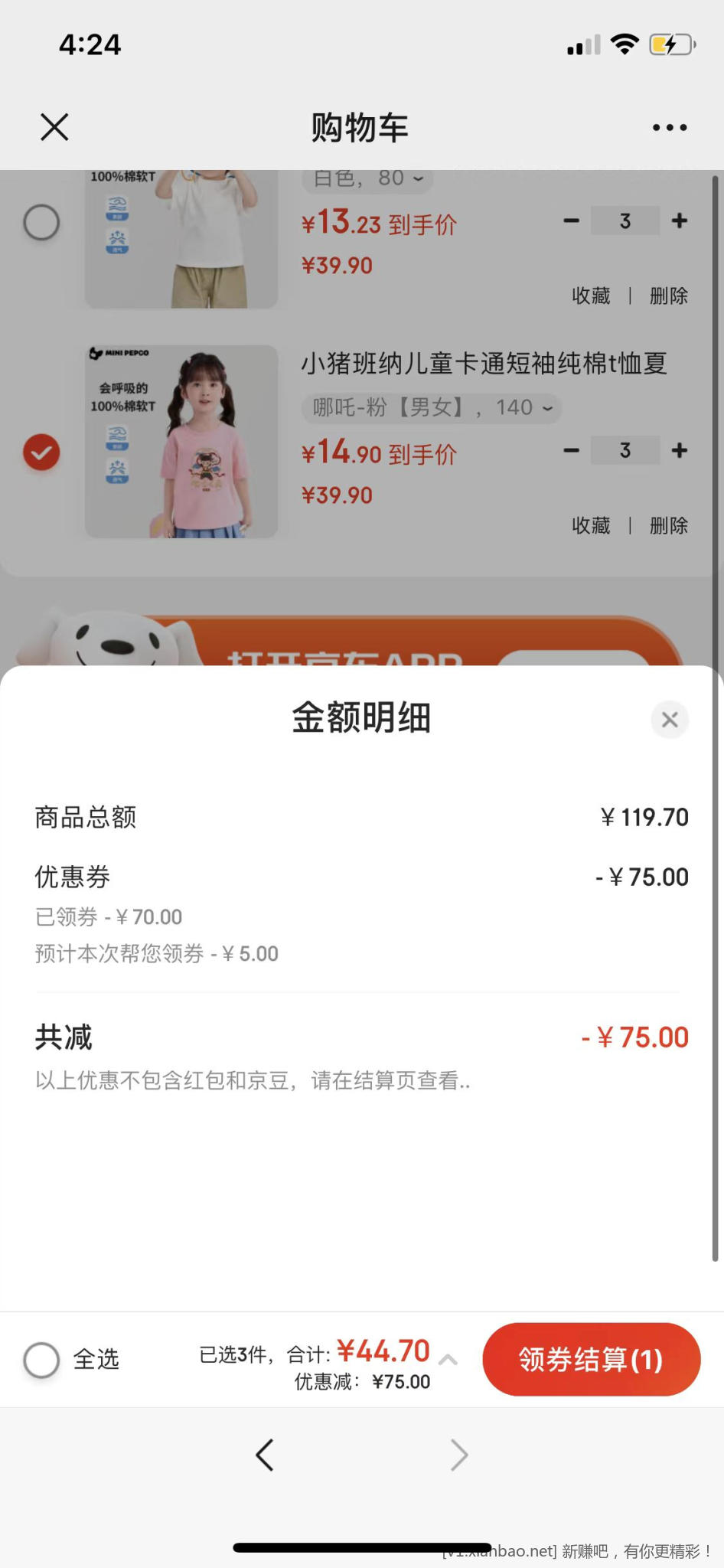Viewport: 724px width, 1568px height.
Task: Save the pink 哪吒 t-shirt to 收藏
Action: [591, 525]
